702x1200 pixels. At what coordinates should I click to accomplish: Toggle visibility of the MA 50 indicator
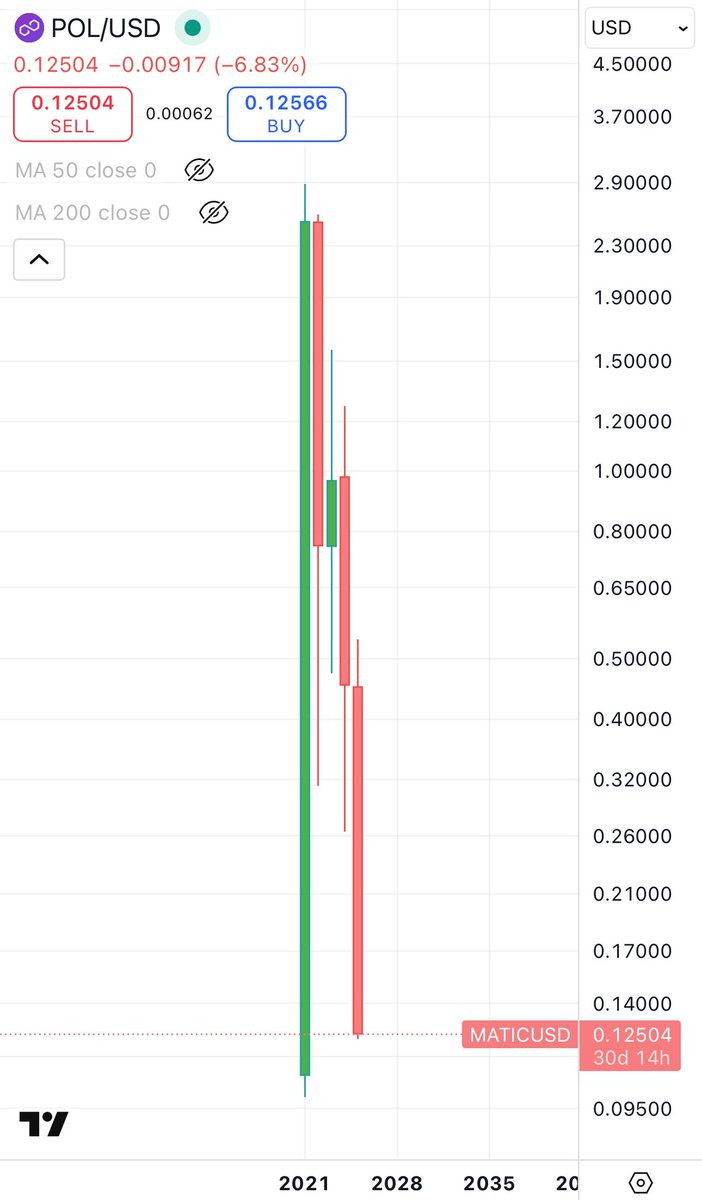tap(200, 170)
